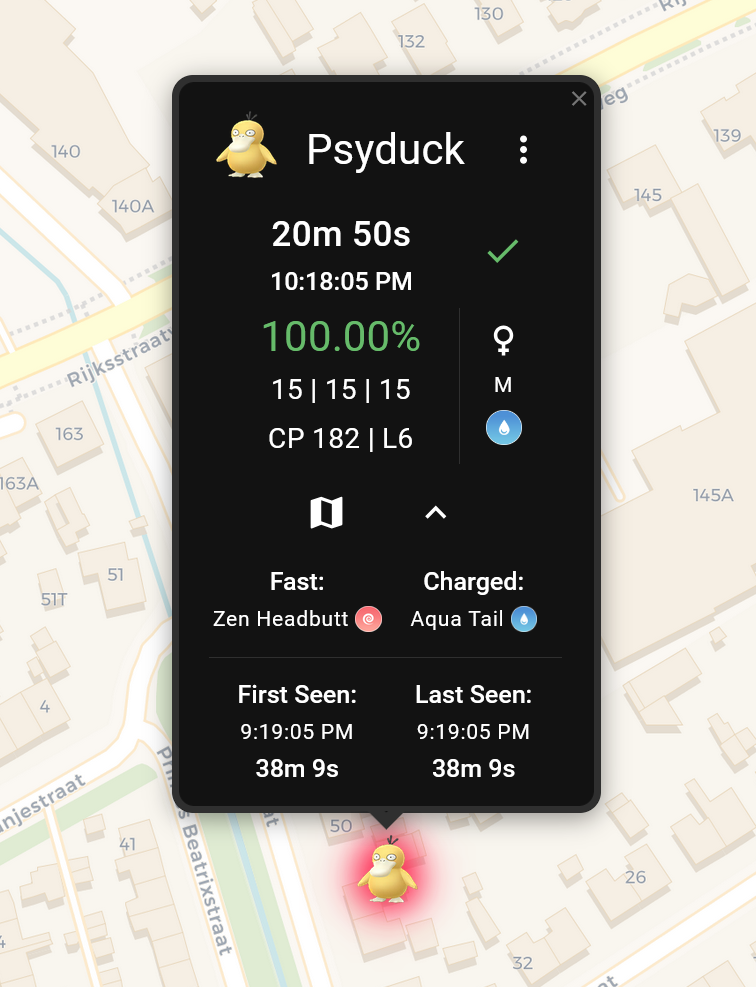Image resolution: width=756 pixels, height=987 pixels.
Task: Select the Fast move section header
Action: [296, 581]
